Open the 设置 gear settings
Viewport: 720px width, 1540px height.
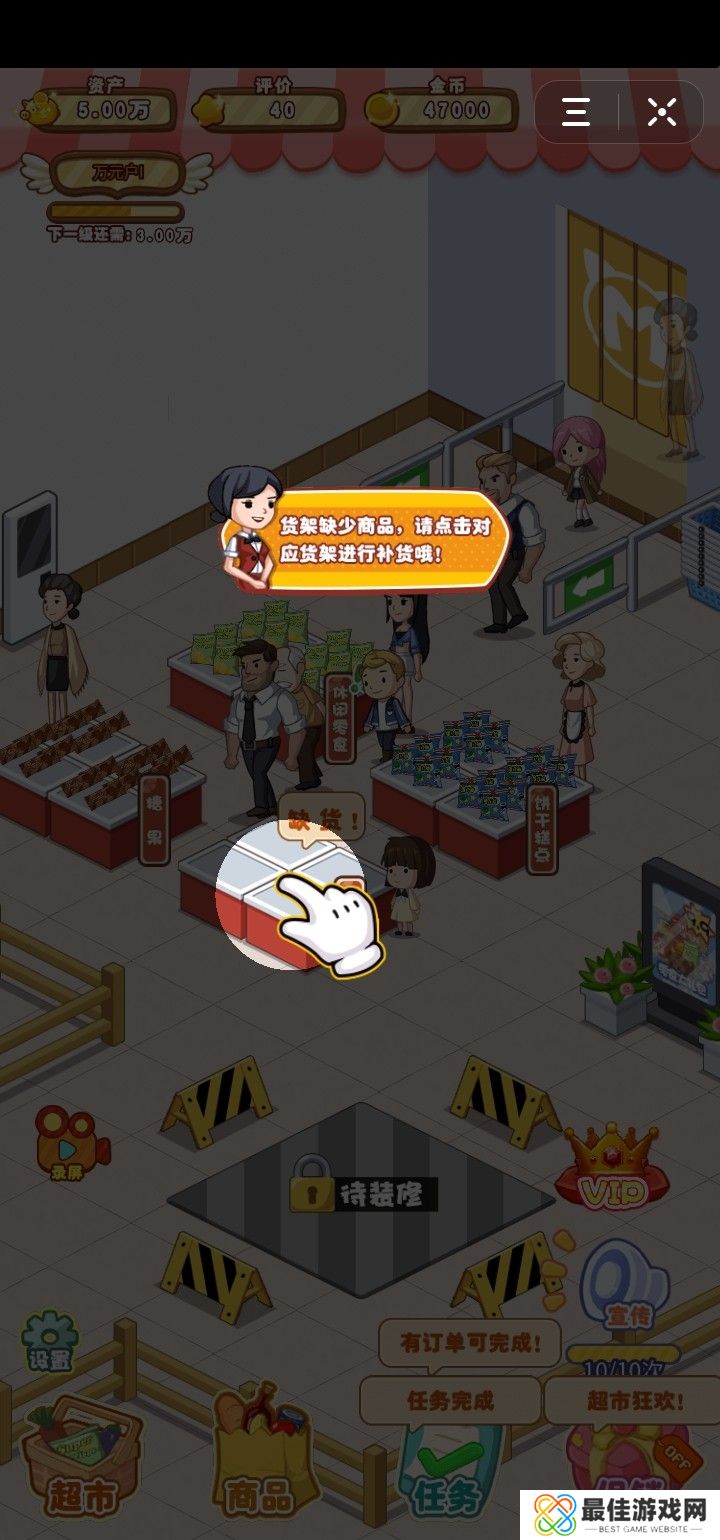(50, 1342)
